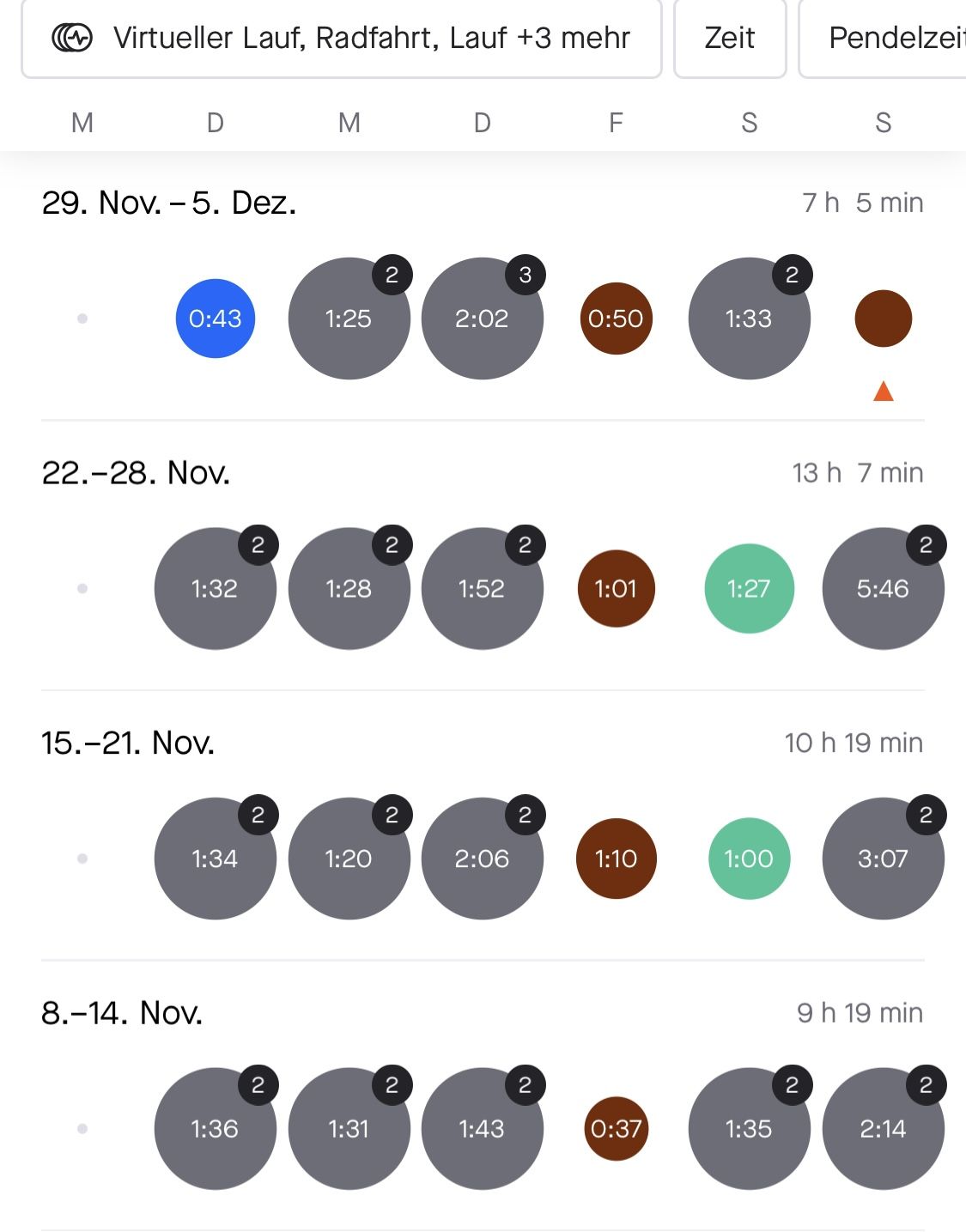Open the green 1:00 activity bubble

tap(749, 859)
